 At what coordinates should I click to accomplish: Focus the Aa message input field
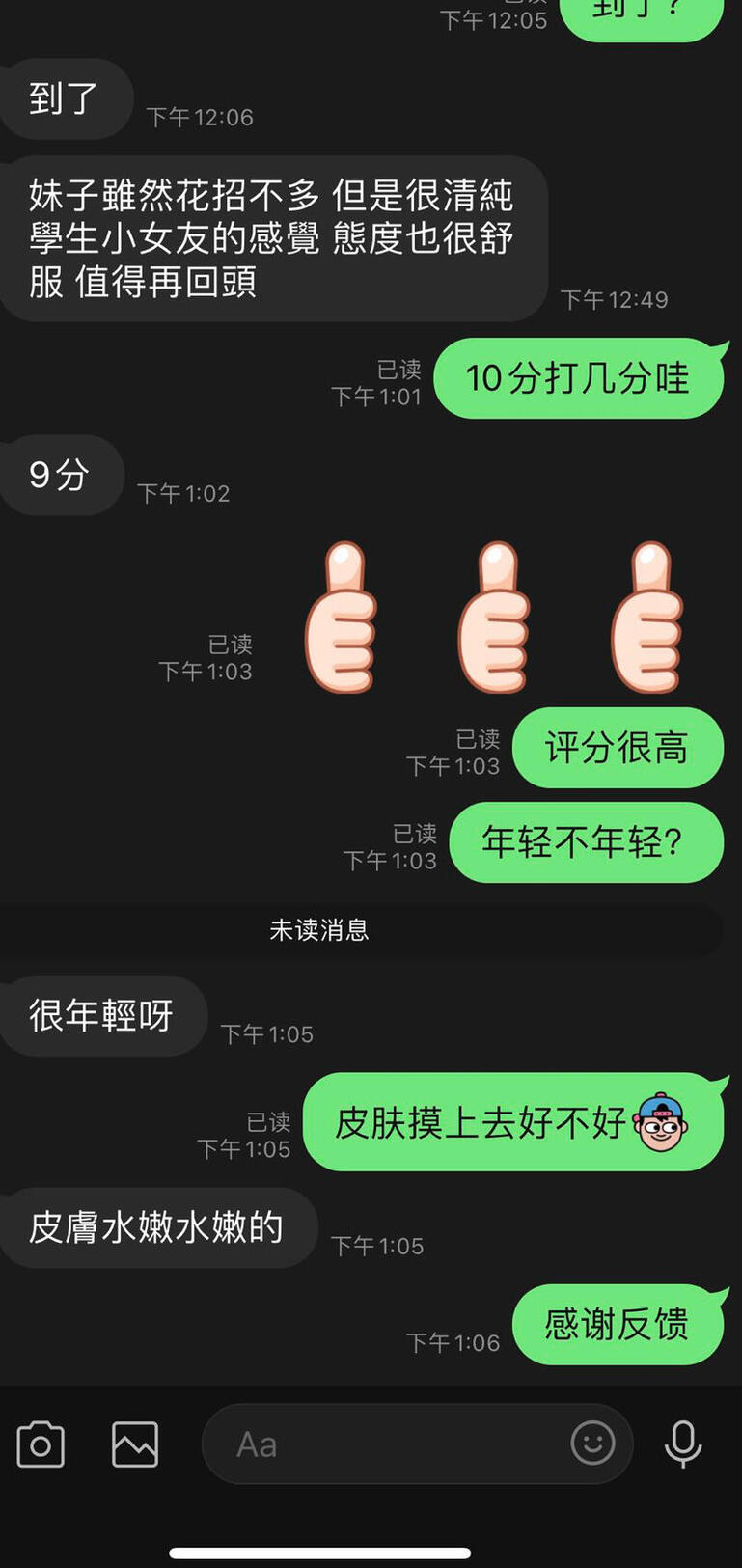coord(386,1444)
